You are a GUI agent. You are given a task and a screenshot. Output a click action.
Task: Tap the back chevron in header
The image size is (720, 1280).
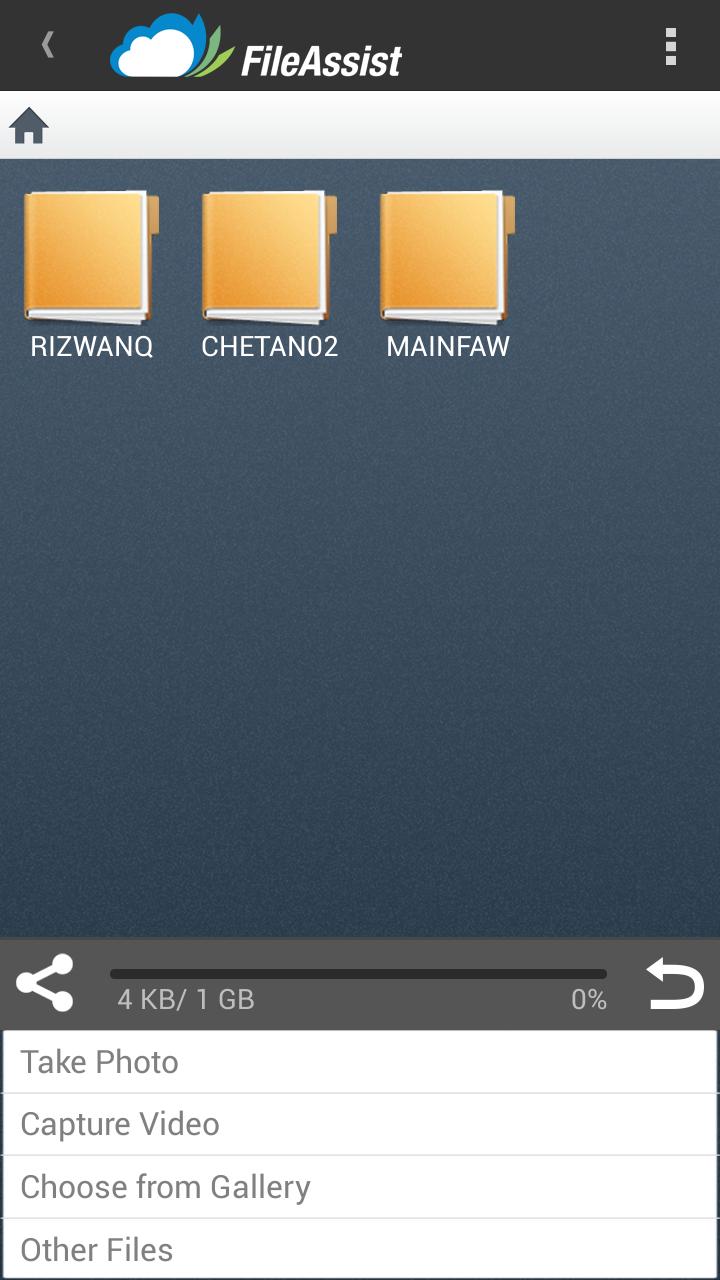click(47, 45)
